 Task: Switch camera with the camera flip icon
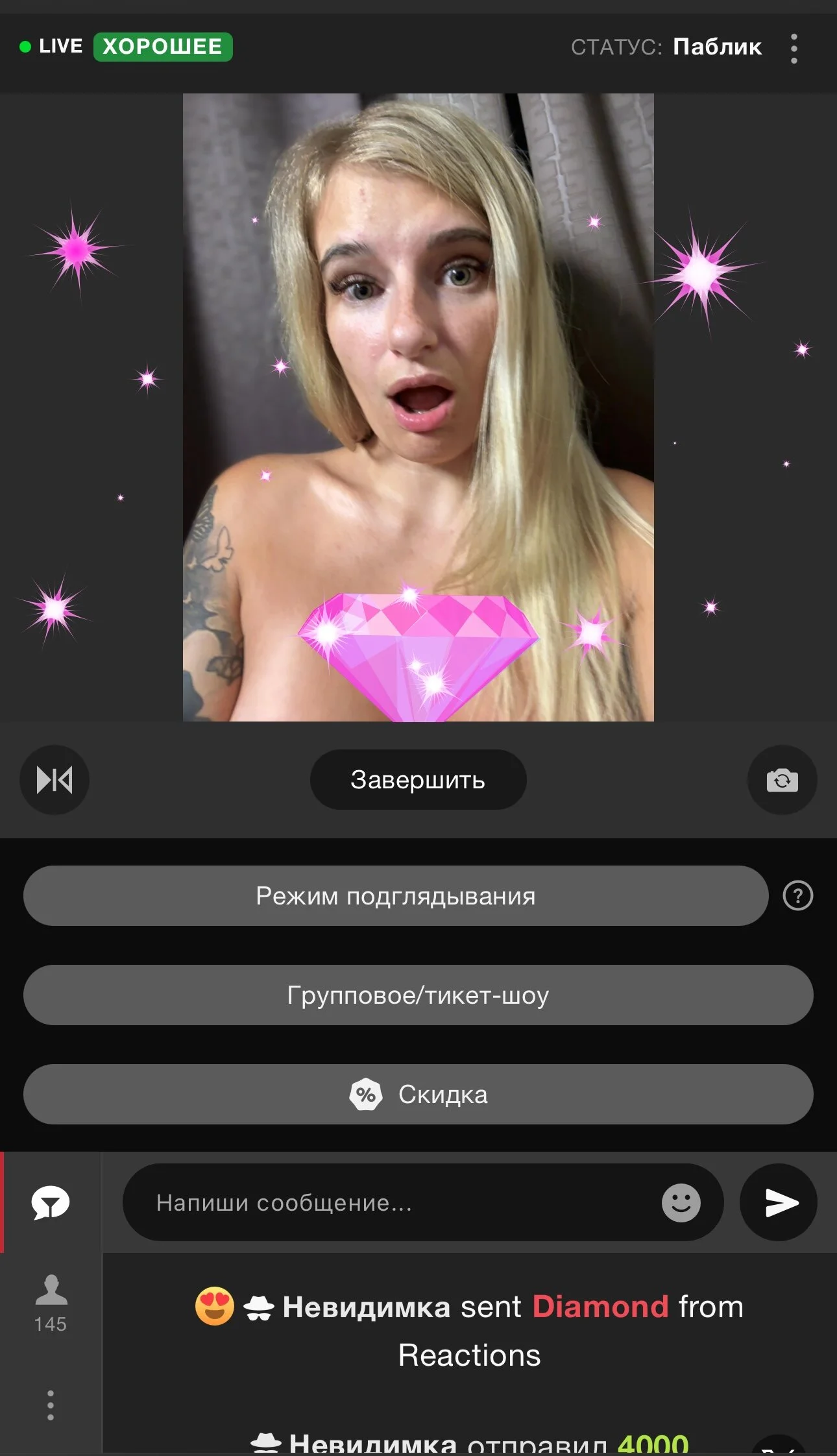(x=782, y=780)
